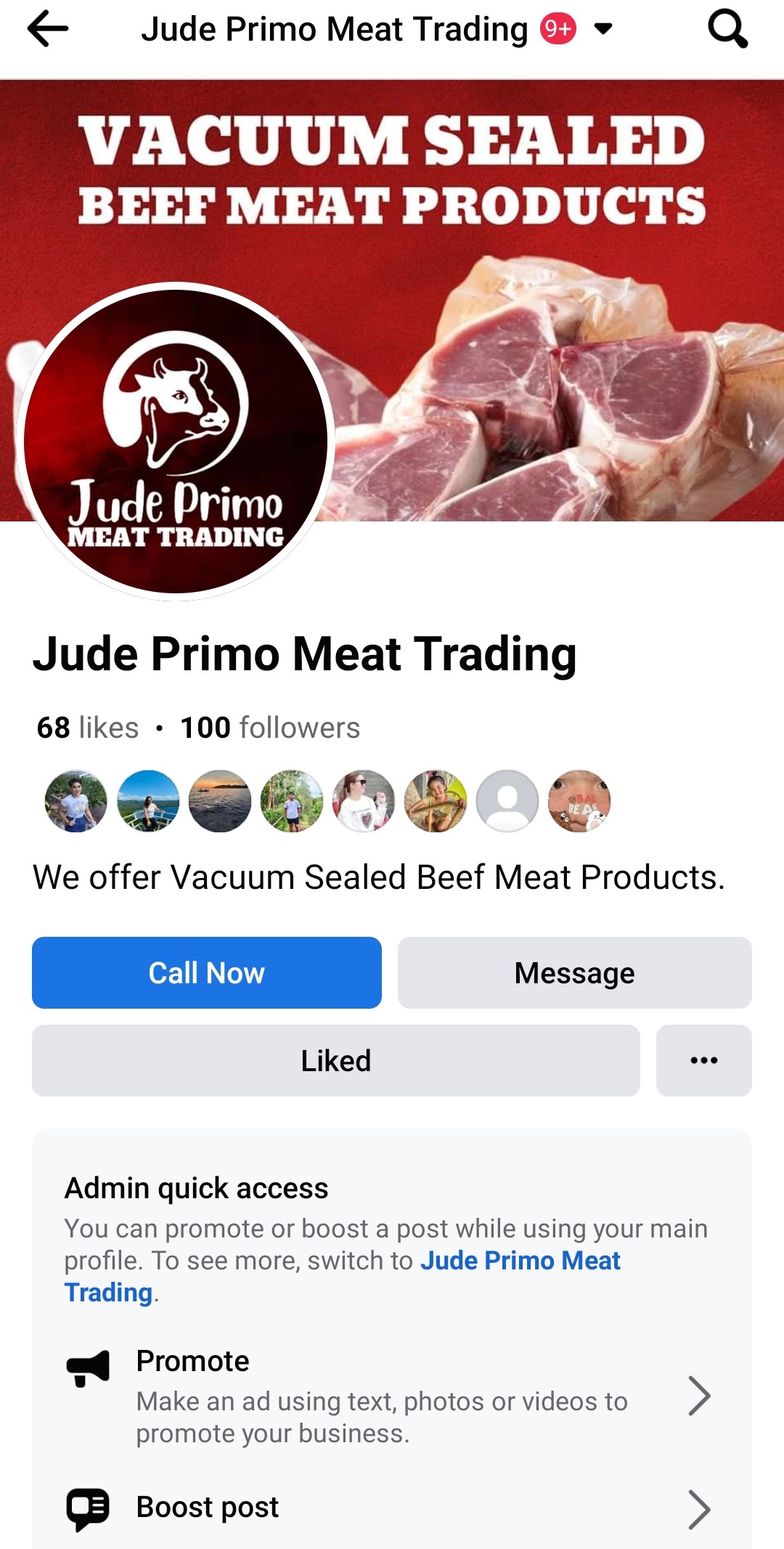View the round Jude Primo profile picture

[176, 441]
